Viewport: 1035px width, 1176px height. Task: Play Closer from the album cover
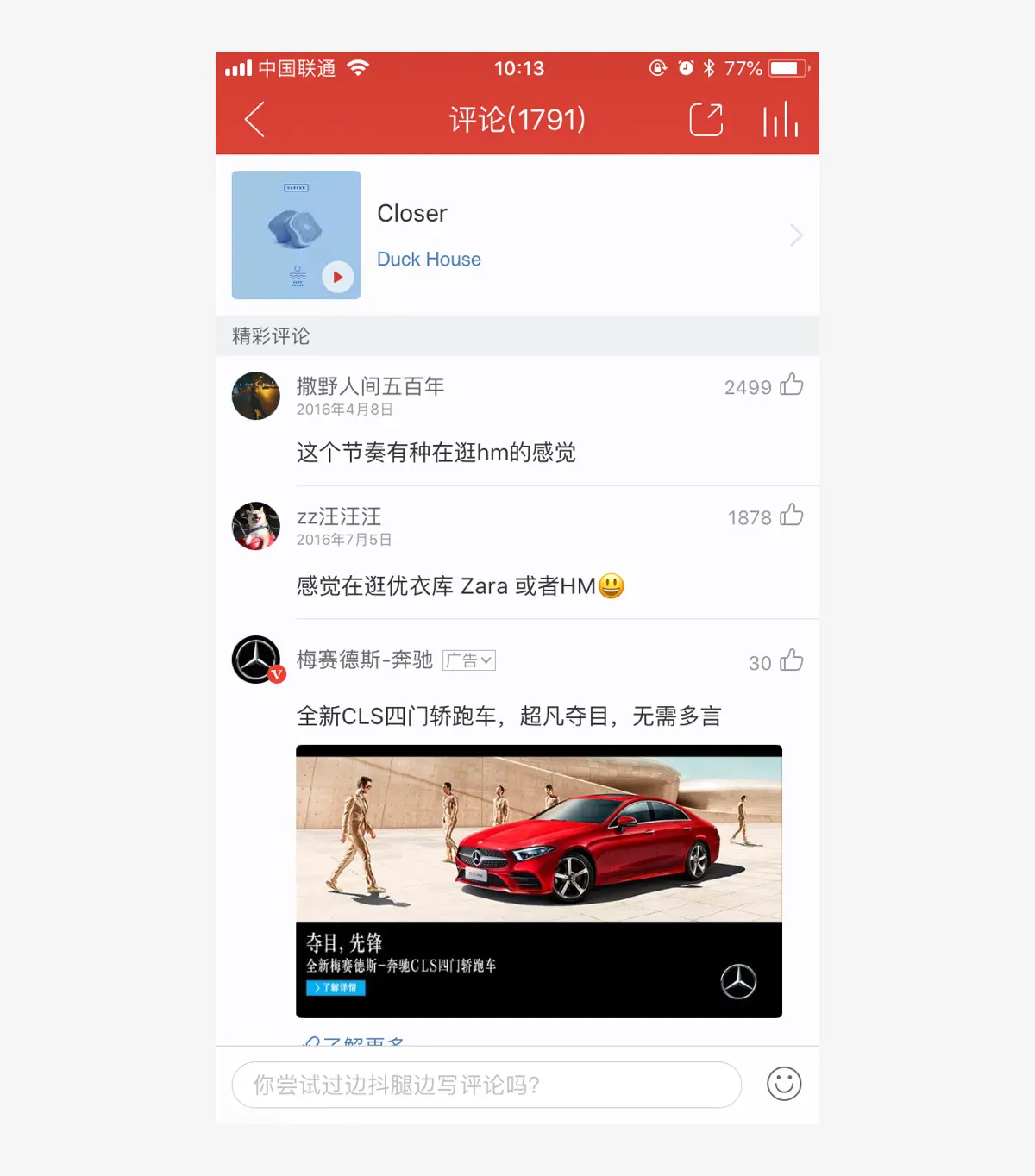point(338,277)
